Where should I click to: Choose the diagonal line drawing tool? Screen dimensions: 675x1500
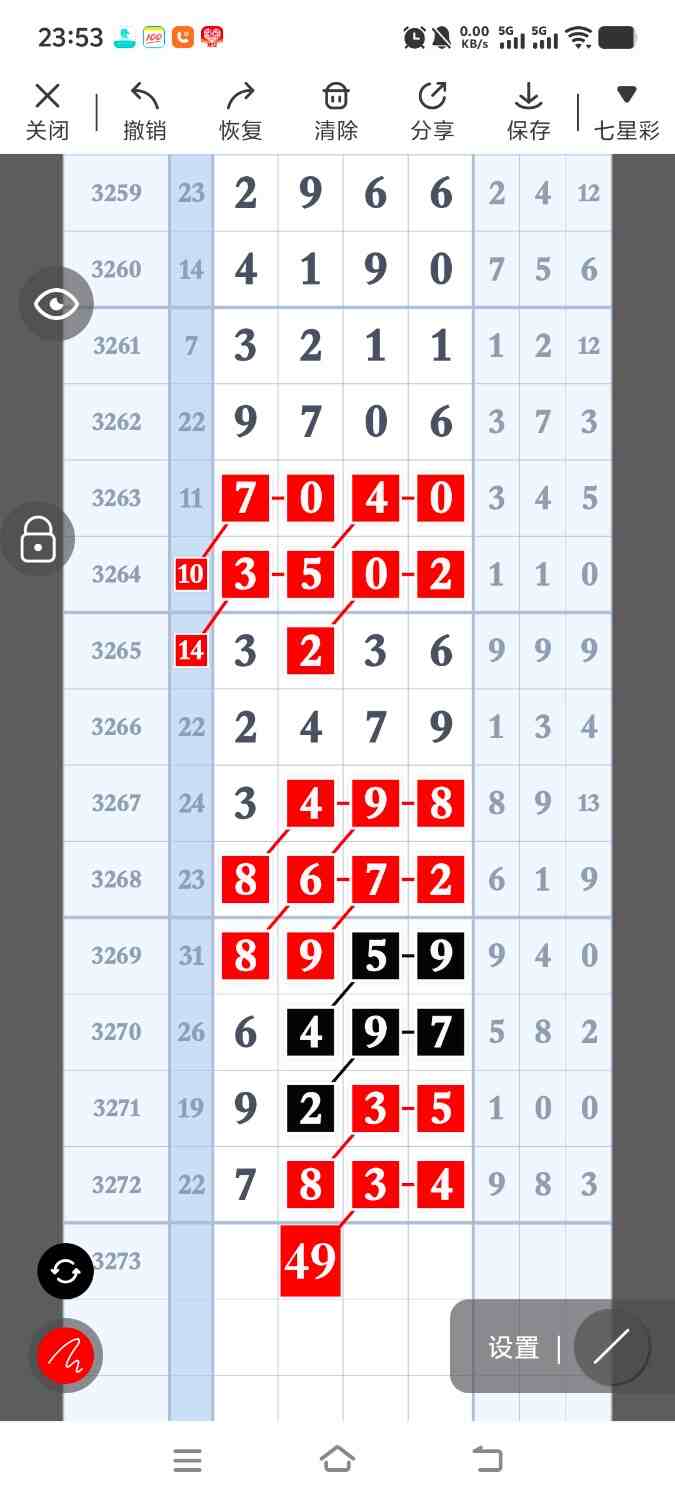tap(611, 1347)
